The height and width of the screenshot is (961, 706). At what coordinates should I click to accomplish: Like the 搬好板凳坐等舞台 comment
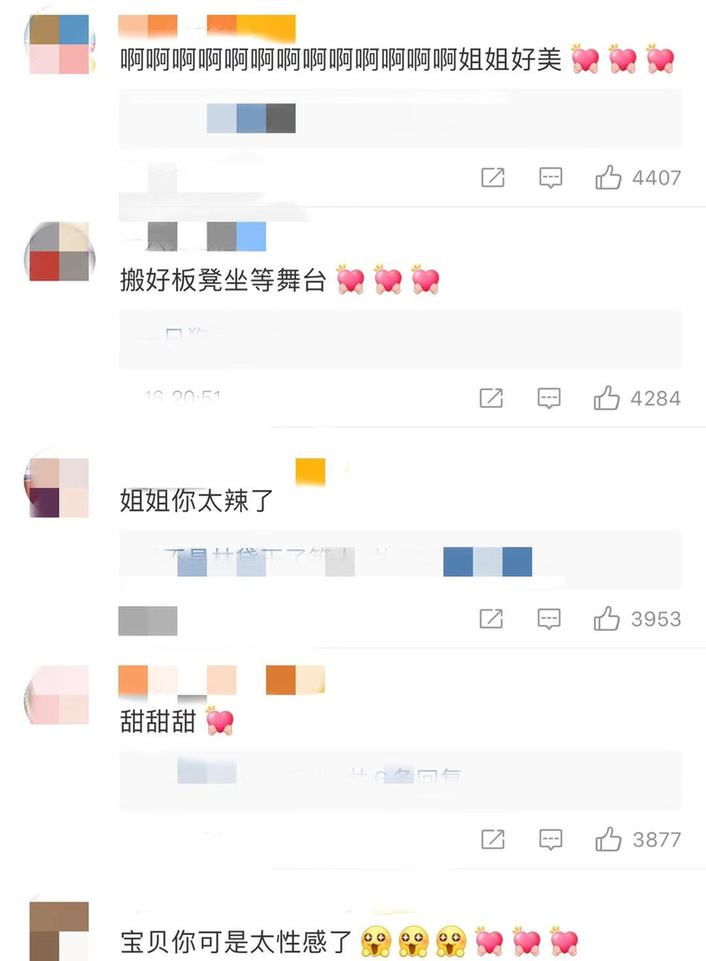click(x=607, y=398)
